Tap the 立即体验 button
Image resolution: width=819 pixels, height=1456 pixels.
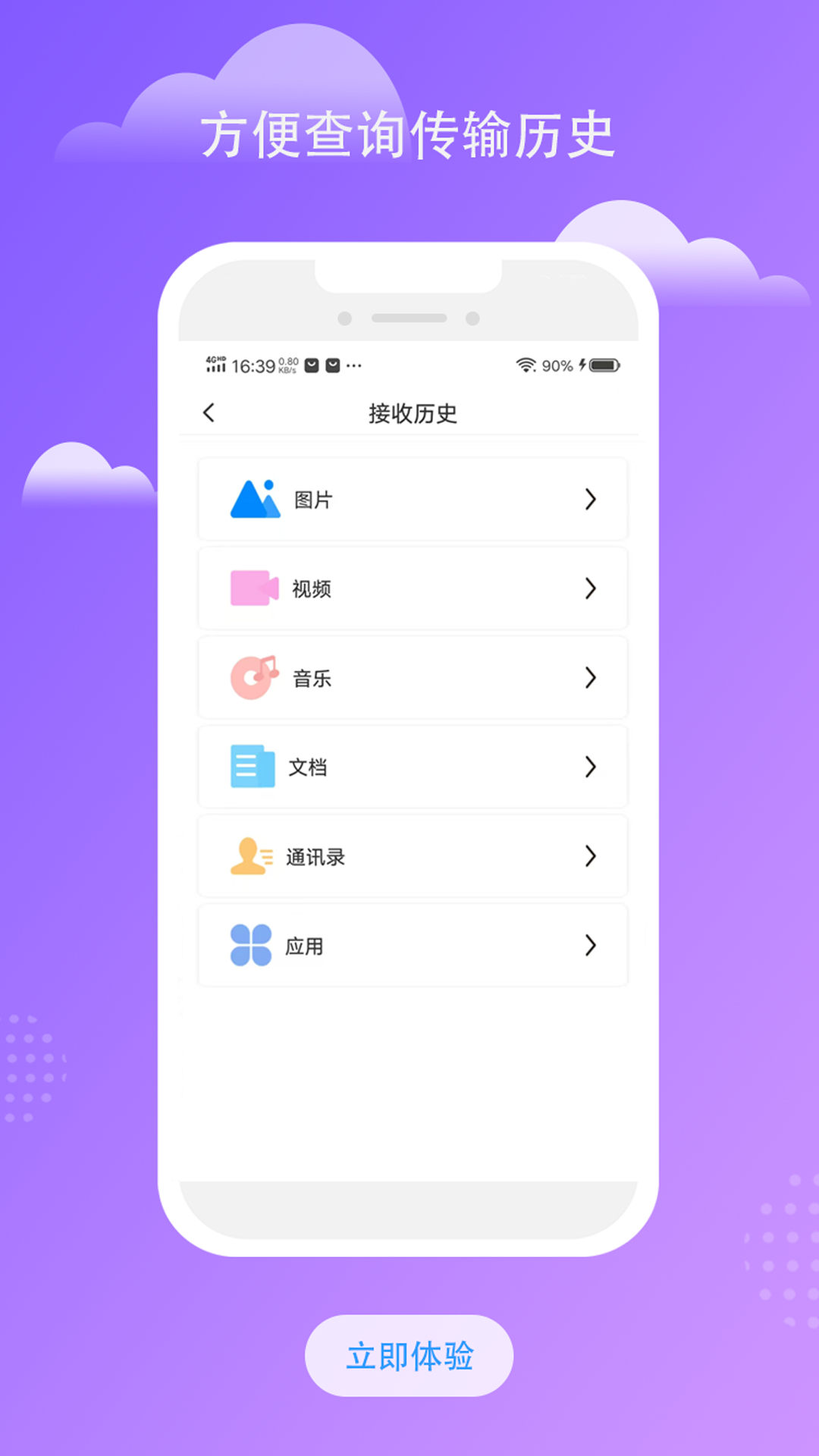[x=409, y=1356]
